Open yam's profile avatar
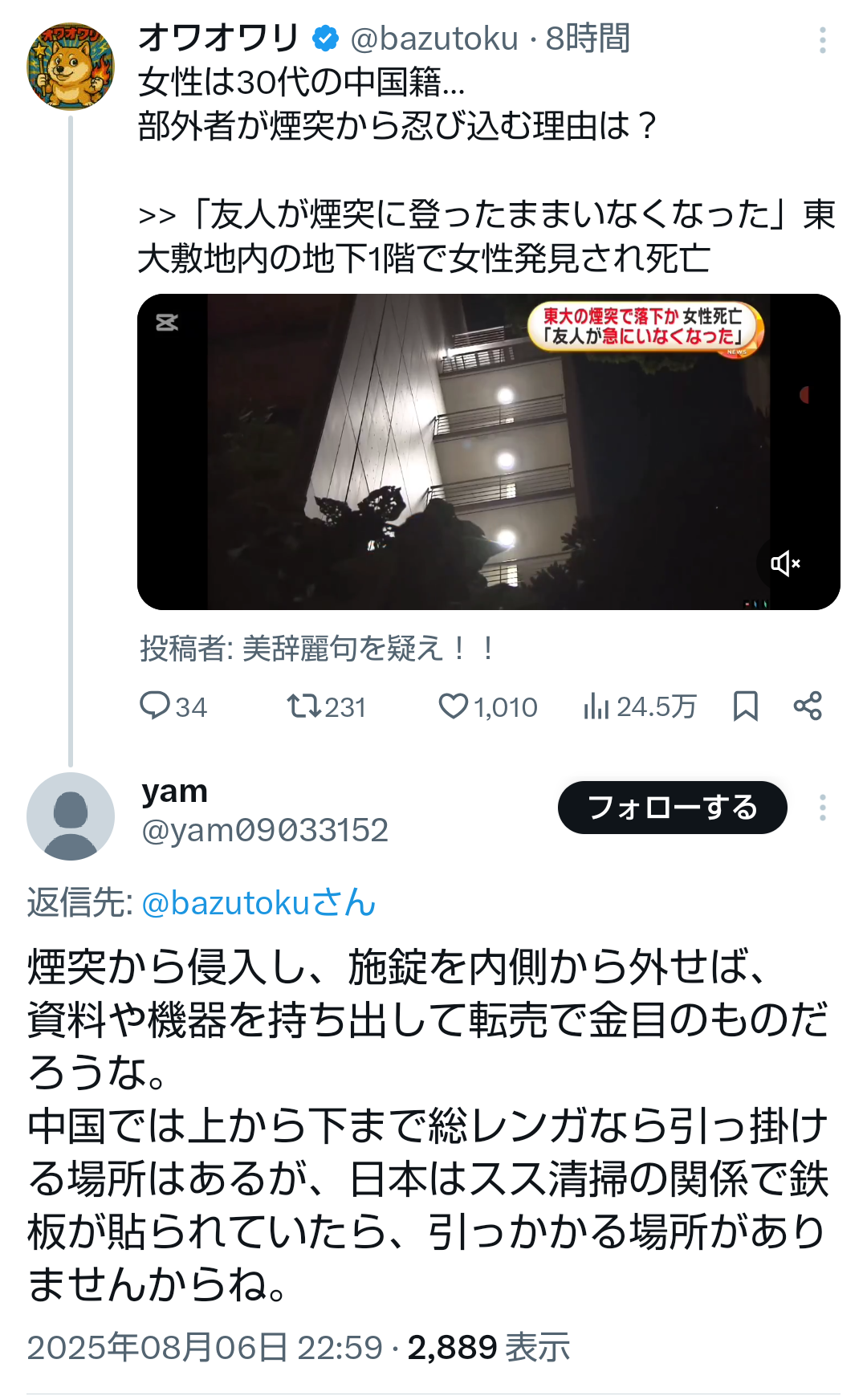The width and height of the screenshot is (867, 1400). (x=71, y=816)
